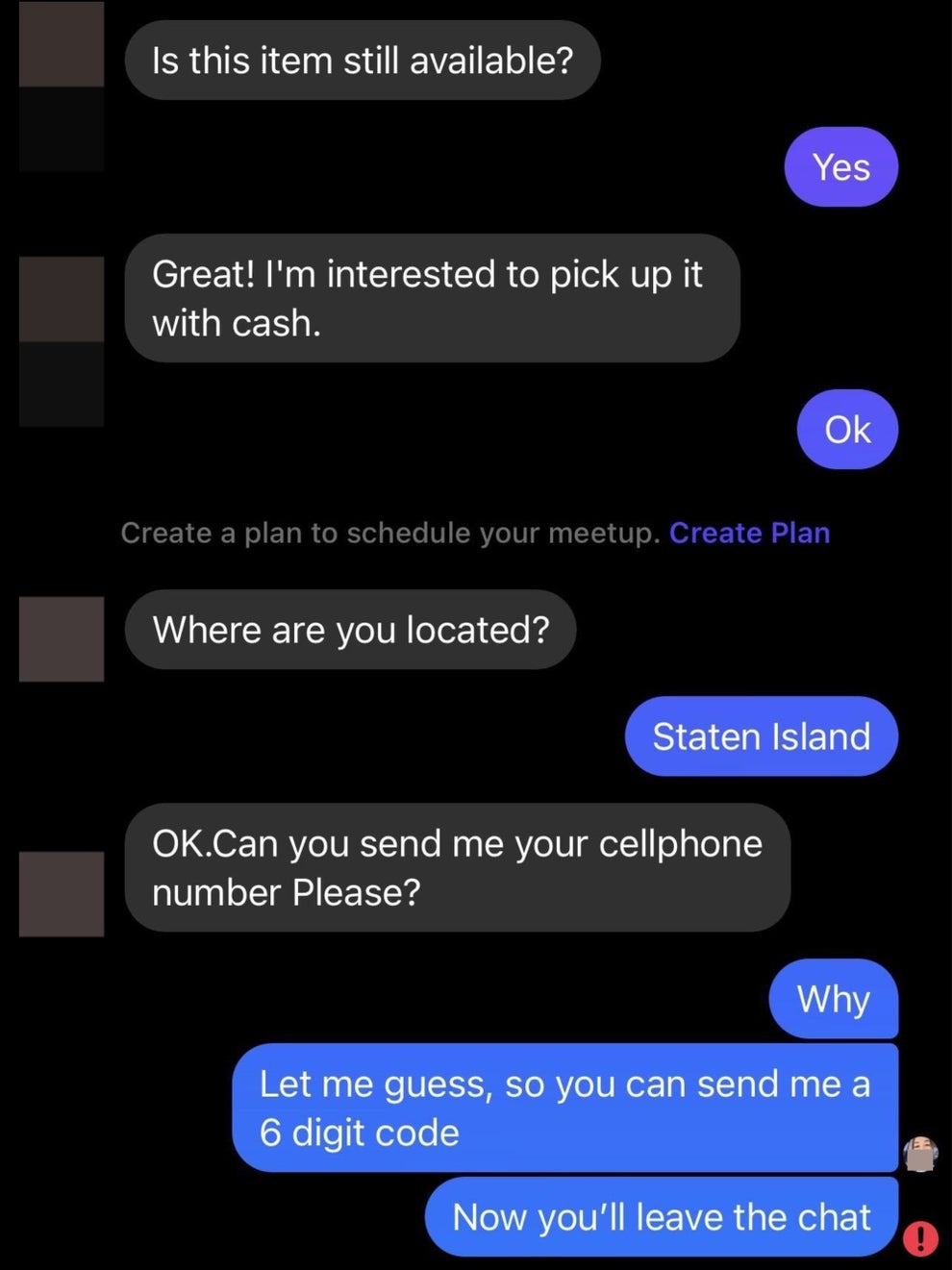
Task: Click the 'Staten Island' message bubble
Action: tap(761, 736)
